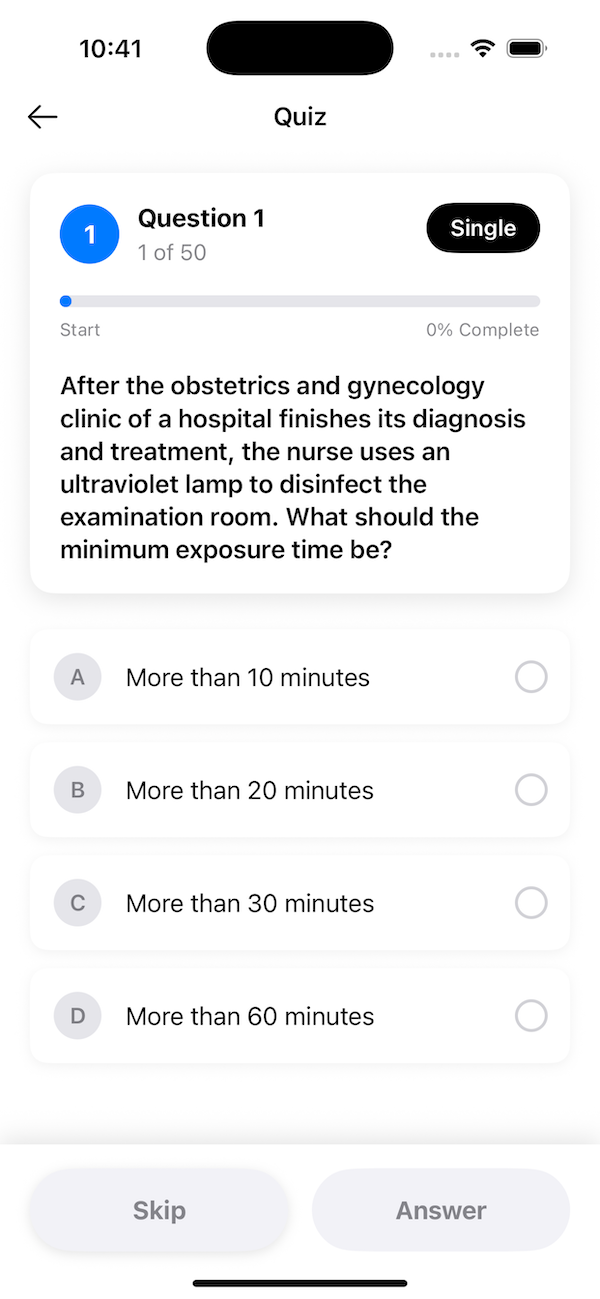Tap the Answer button
Image resolution: width=600 pixels, height=1299 pixels.
[441, 1210]
